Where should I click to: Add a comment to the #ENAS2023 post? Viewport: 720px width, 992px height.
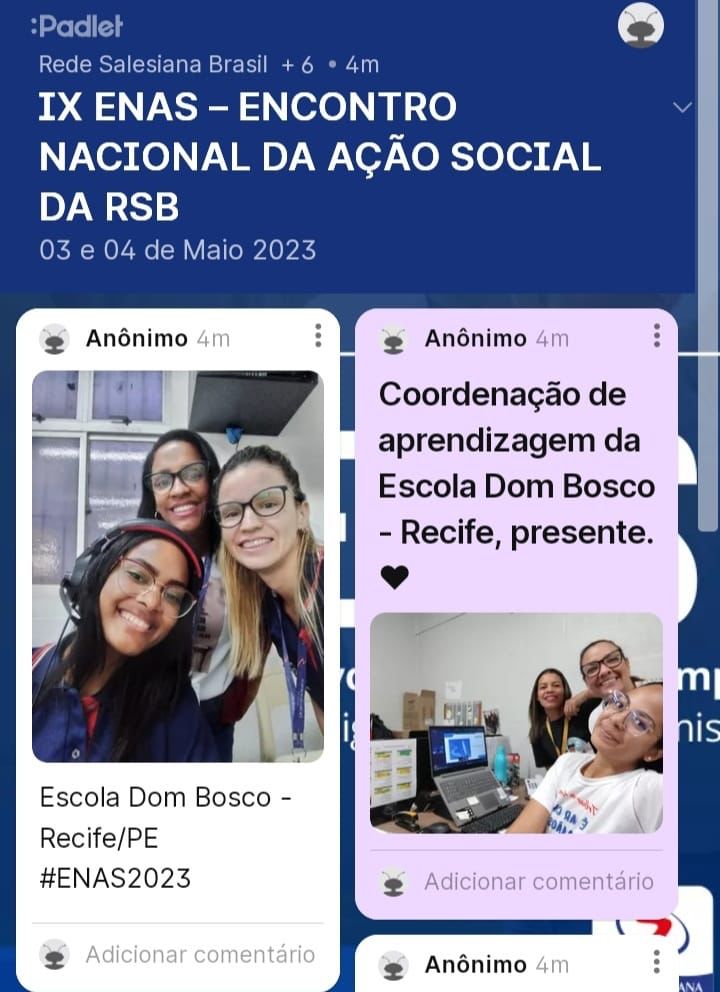(199, 954)
